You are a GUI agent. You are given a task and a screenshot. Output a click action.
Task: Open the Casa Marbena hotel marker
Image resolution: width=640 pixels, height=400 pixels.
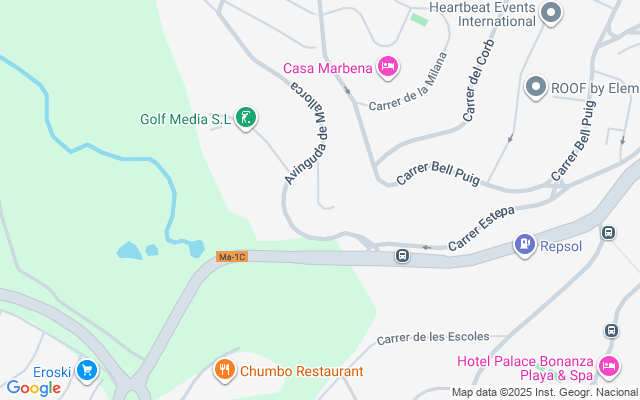[x=388, y=68]
